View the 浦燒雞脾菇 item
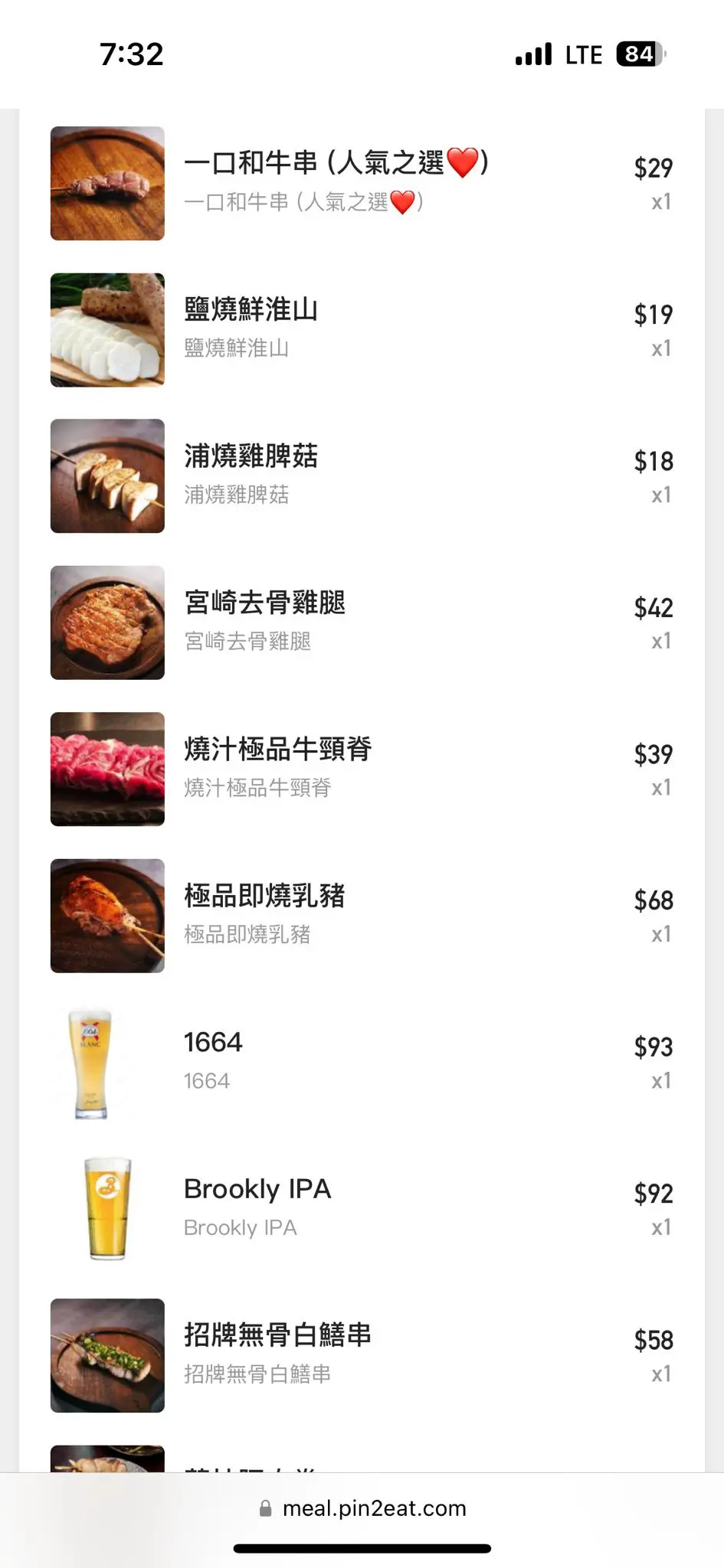724x1568 pixels. click(251, 457)
